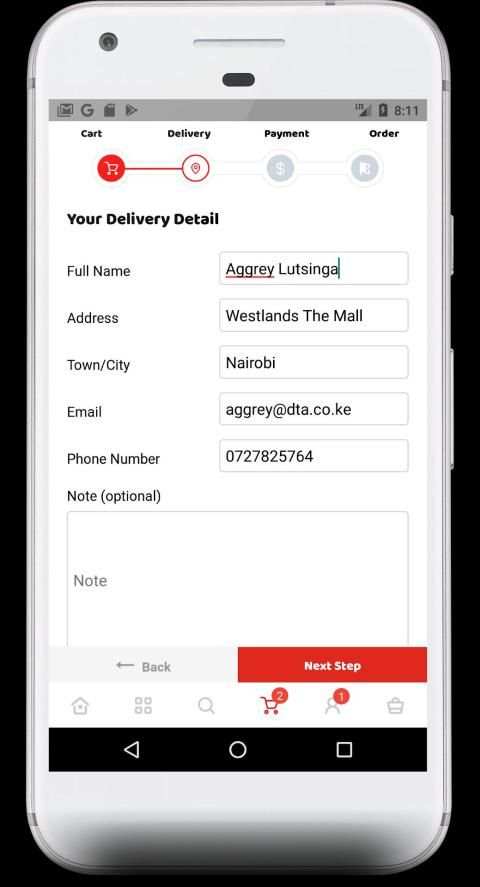Edit the Email field
Viewport: 480px width, 887px height.
pos(314,409)
